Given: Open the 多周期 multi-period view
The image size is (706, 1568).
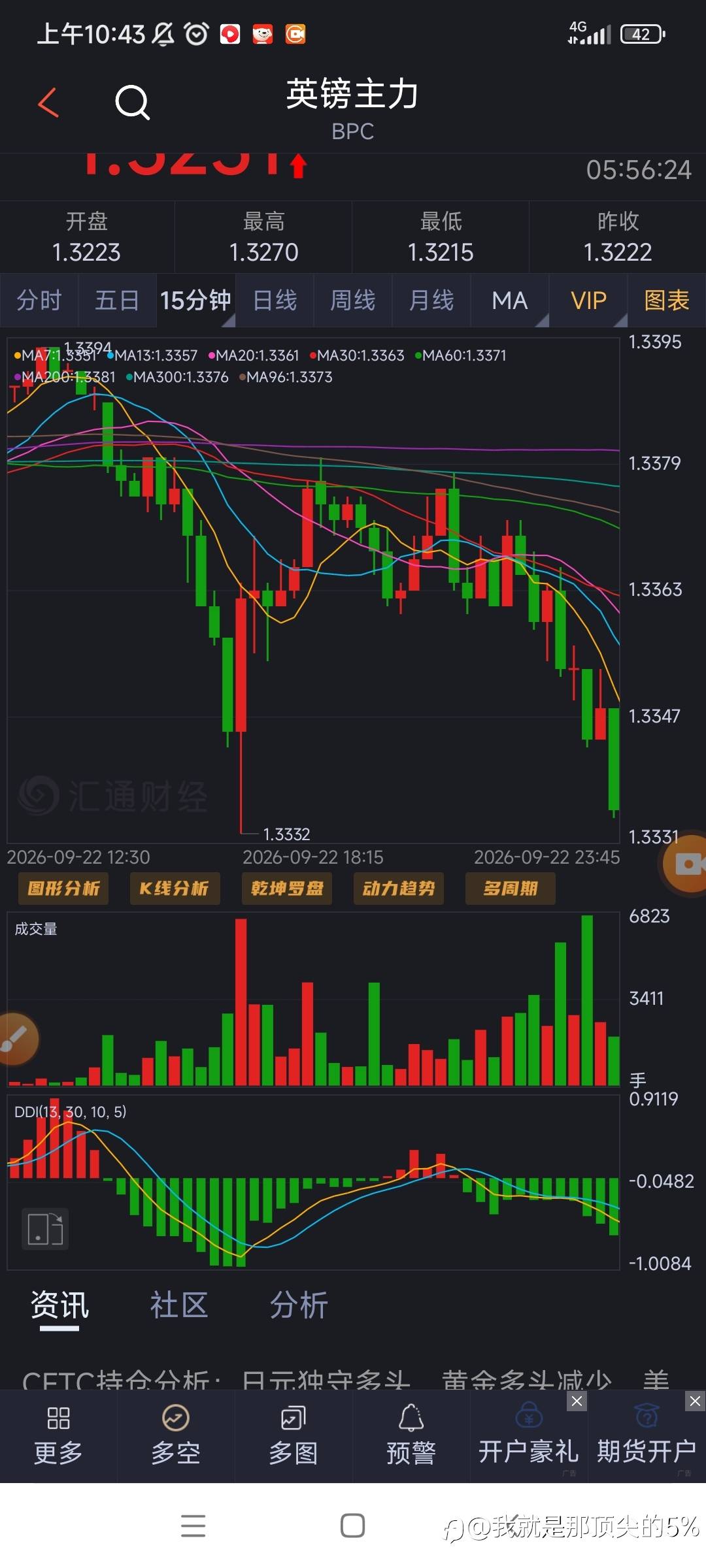Looking at the screenshot, I should [x=511, y=889].
